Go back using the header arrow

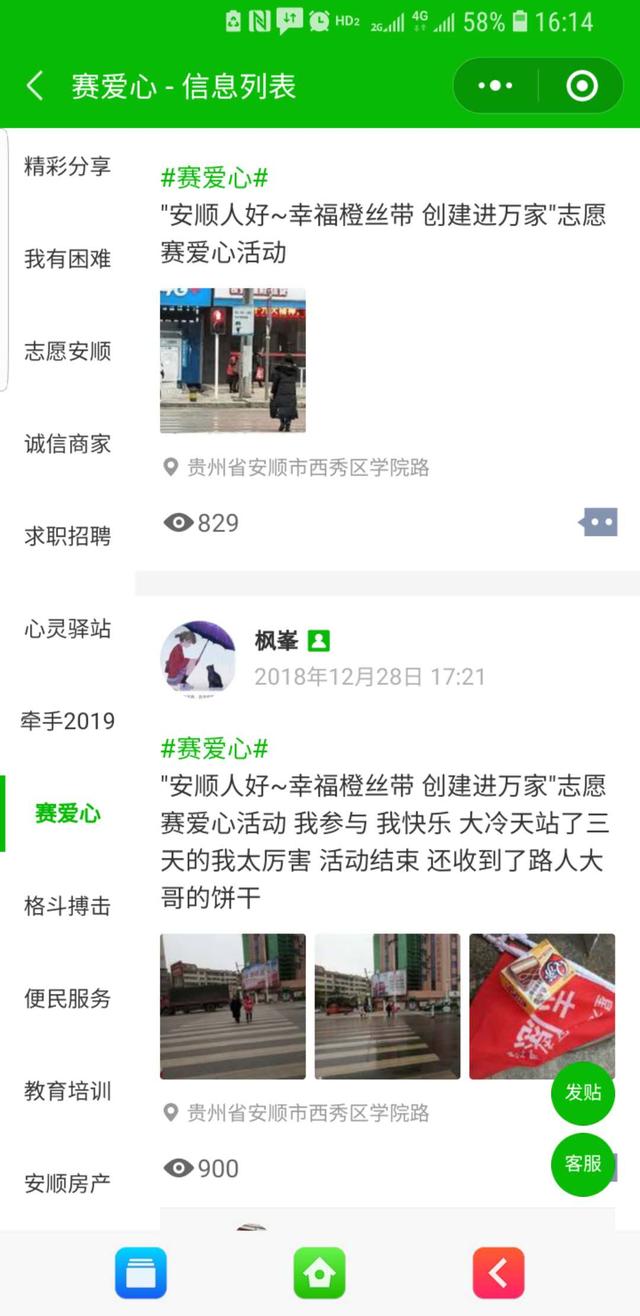point(35,86)
